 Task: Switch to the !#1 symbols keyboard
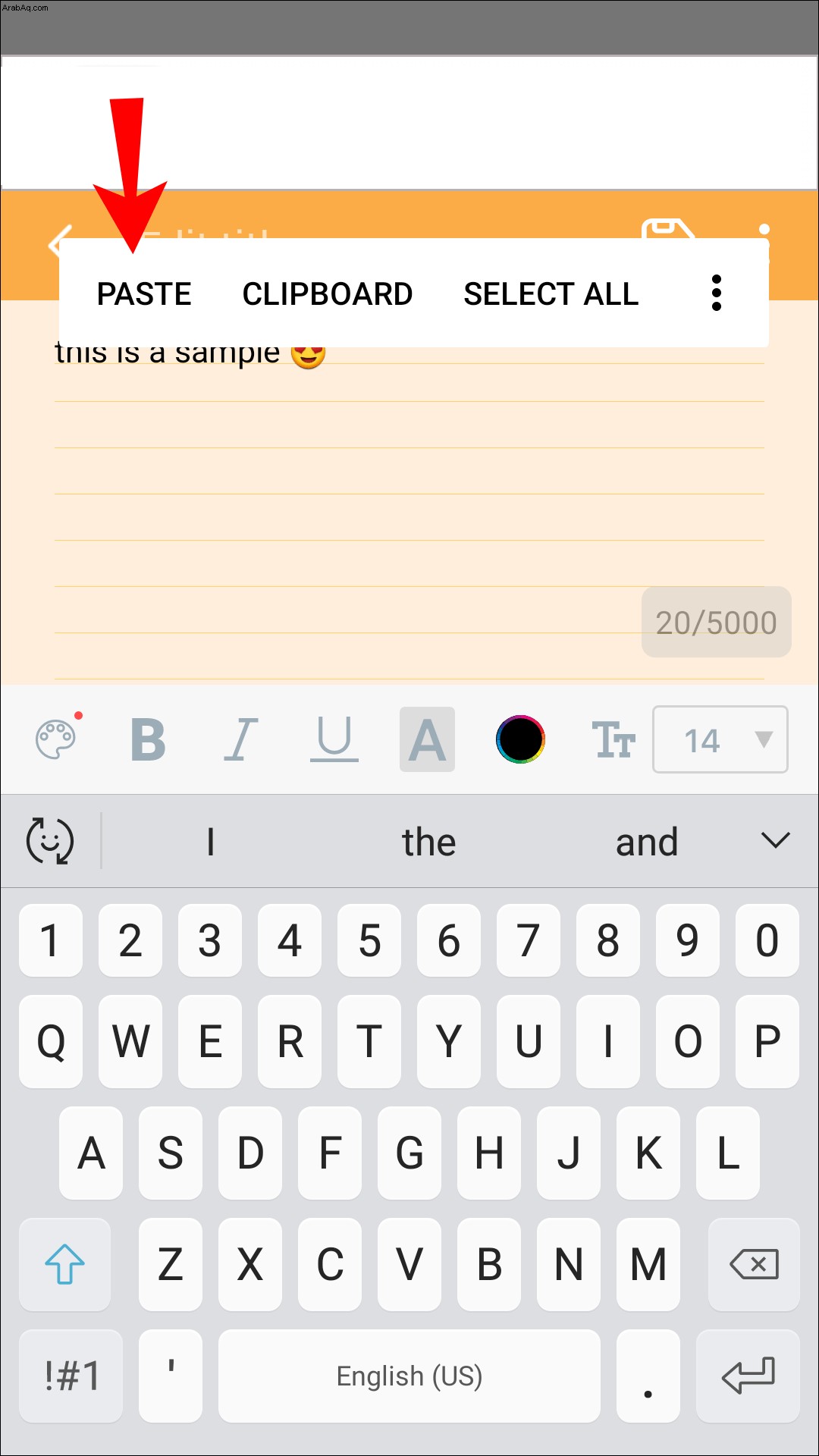pyautogui.click(x=71, y=1376)
